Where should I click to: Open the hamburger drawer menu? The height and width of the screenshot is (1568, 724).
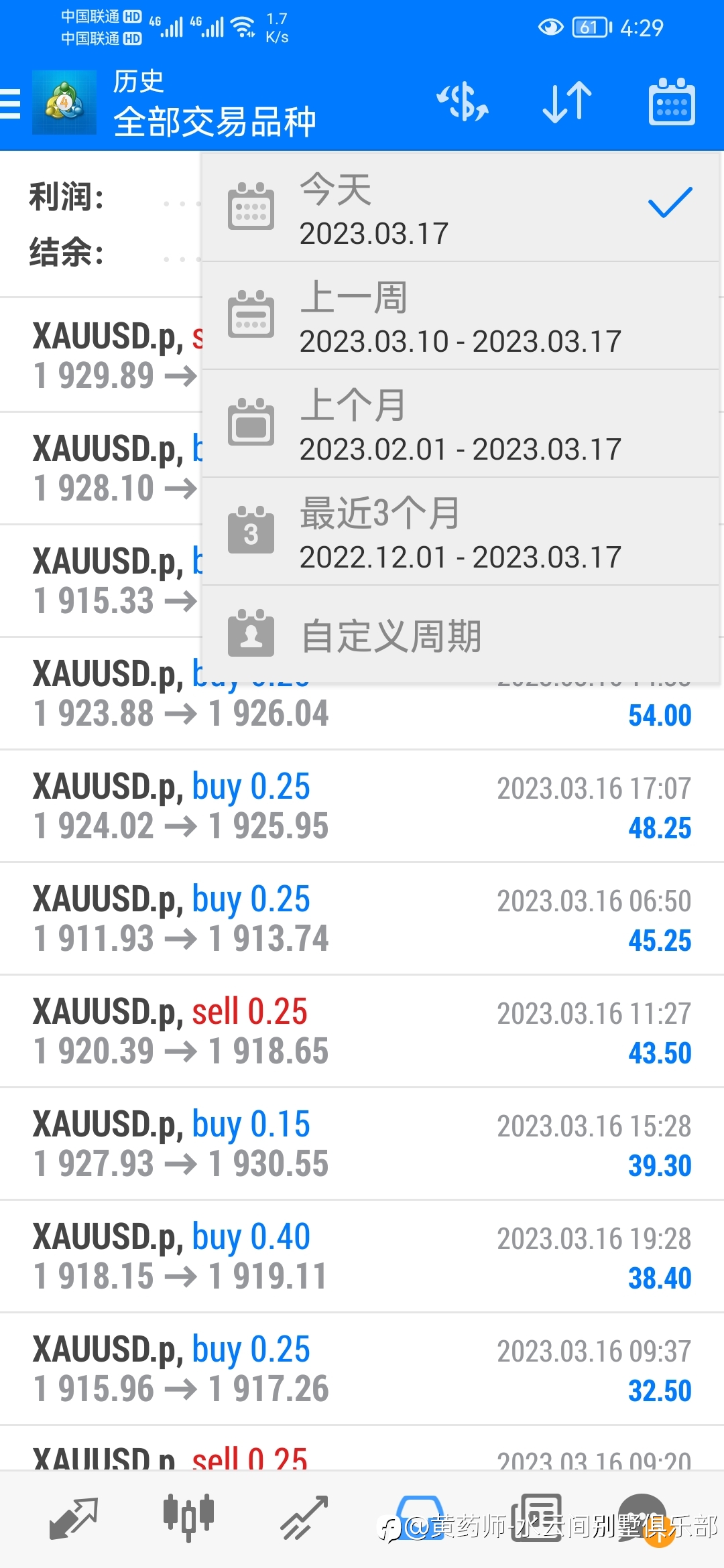tap(10, 104)
